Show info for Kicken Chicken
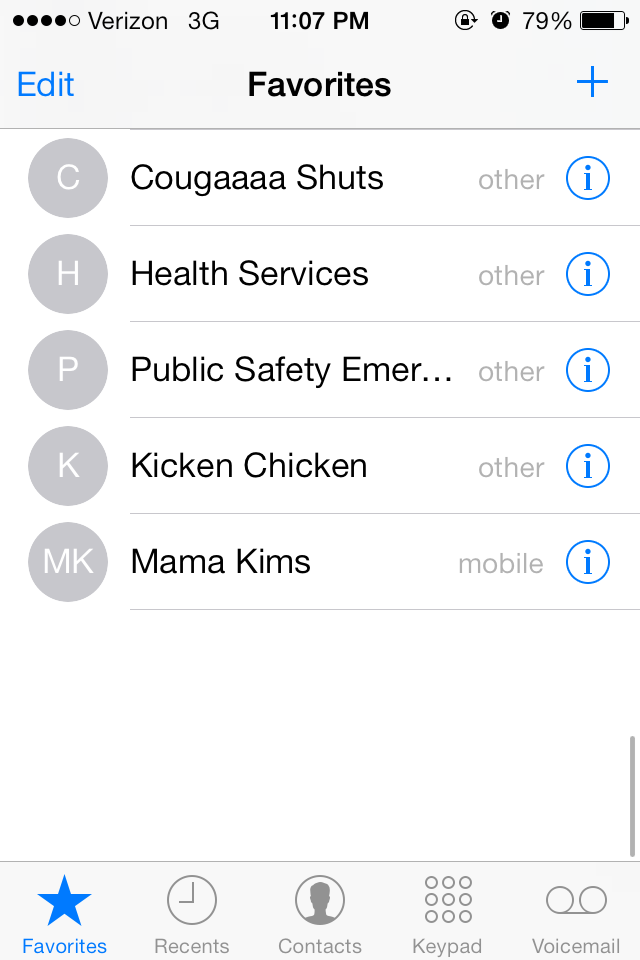This screenshot has width=640, height=960. click(x=588, y=467)
